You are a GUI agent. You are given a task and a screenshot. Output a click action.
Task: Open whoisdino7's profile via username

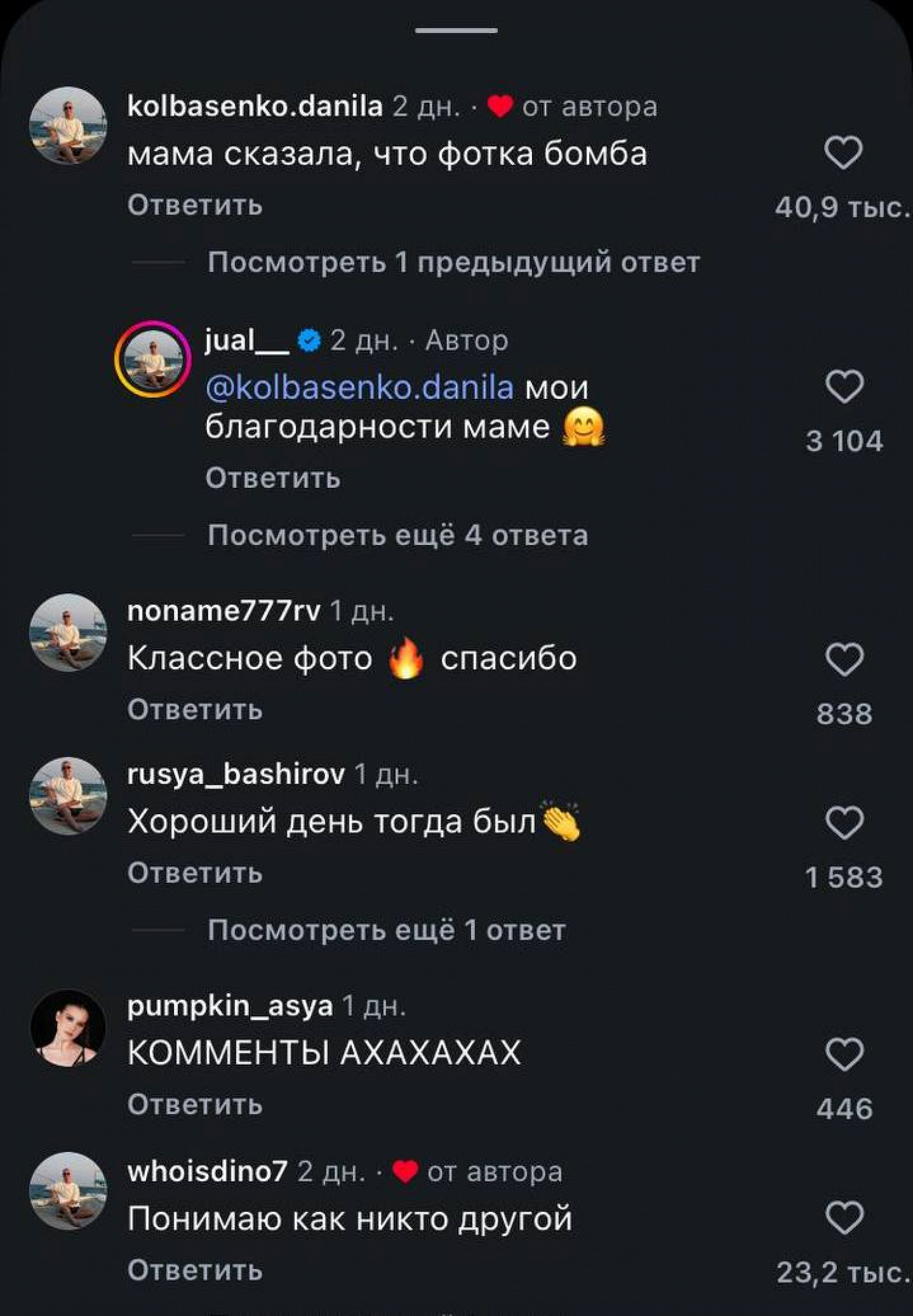point(207,1171)
